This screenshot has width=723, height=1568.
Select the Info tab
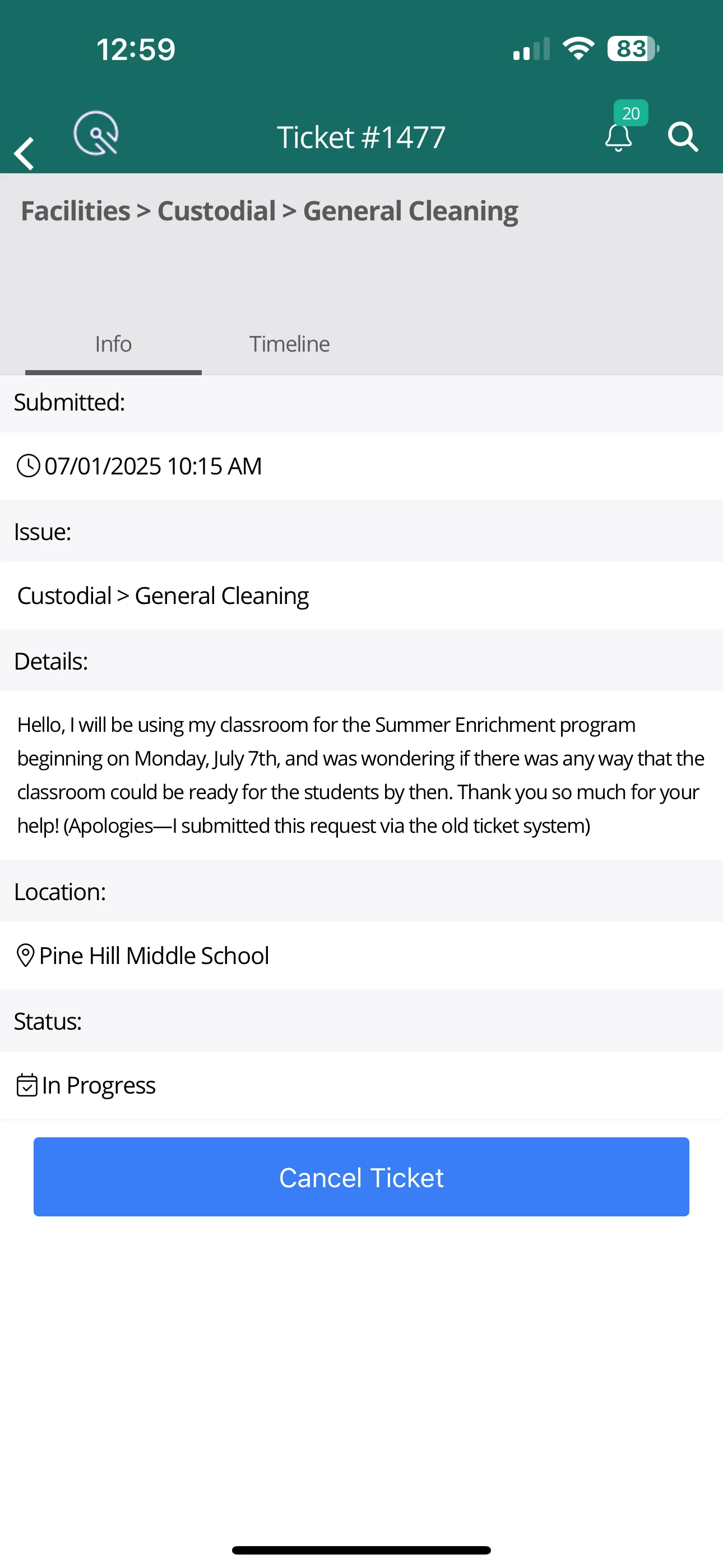[x=113, y=344]
